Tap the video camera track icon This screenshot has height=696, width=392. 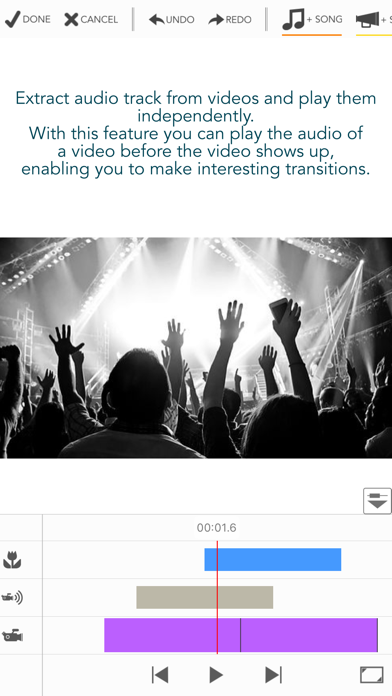(x=12, y=636)
